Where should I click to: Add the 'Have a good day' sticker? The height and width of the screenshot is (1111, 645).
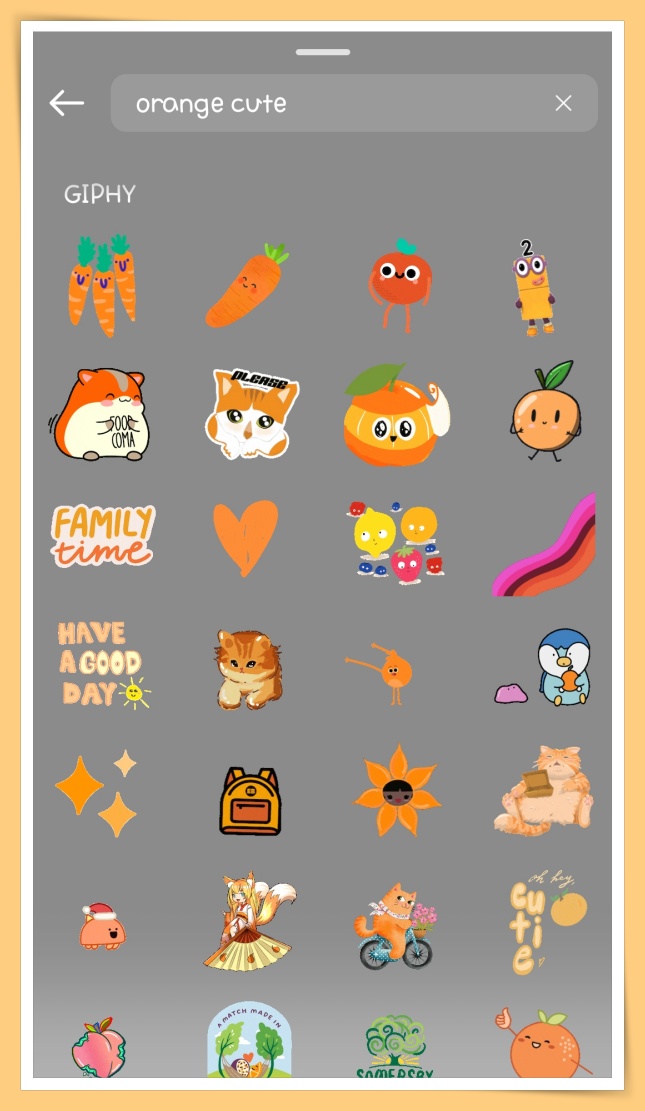coord(103,664)
